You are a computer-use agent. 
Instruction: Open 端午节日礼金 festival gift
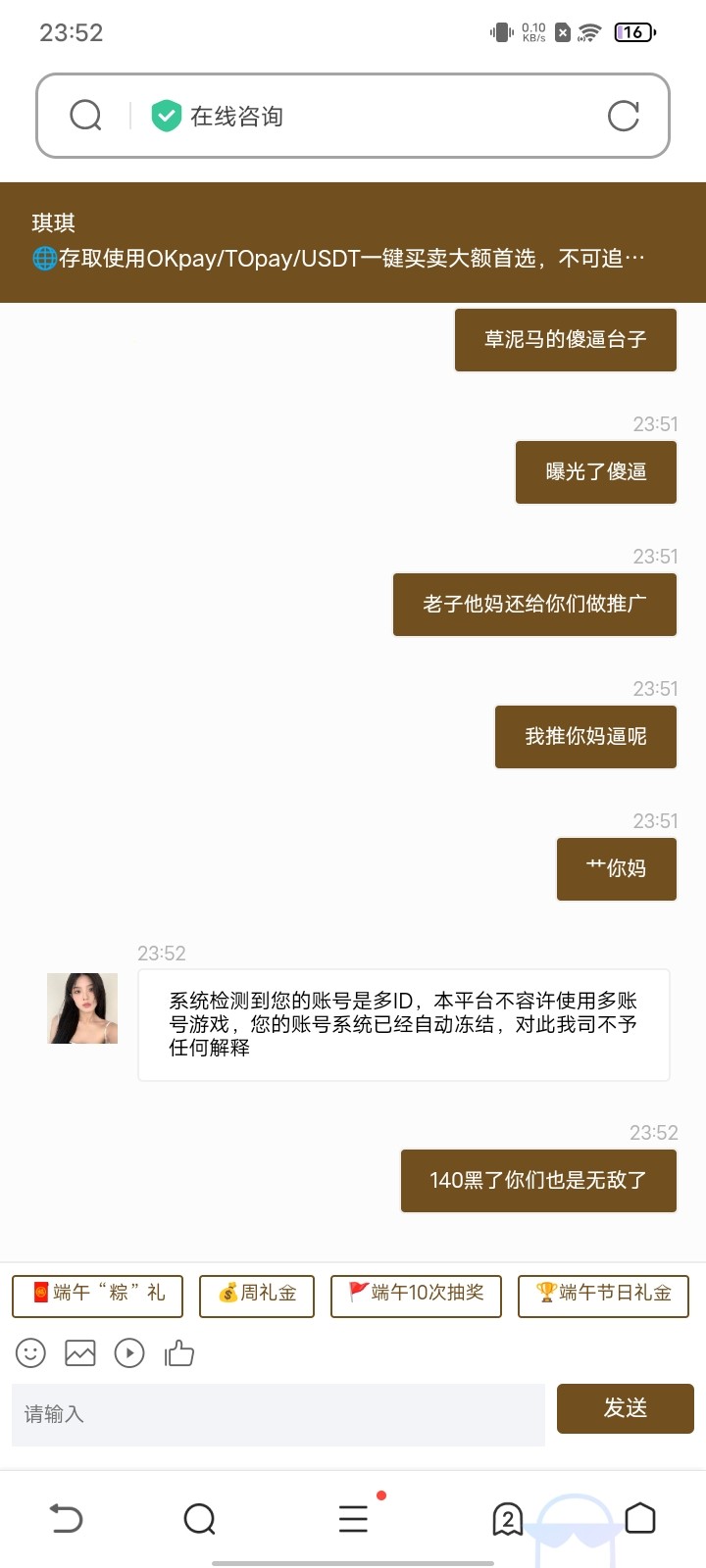point(602,1296)
